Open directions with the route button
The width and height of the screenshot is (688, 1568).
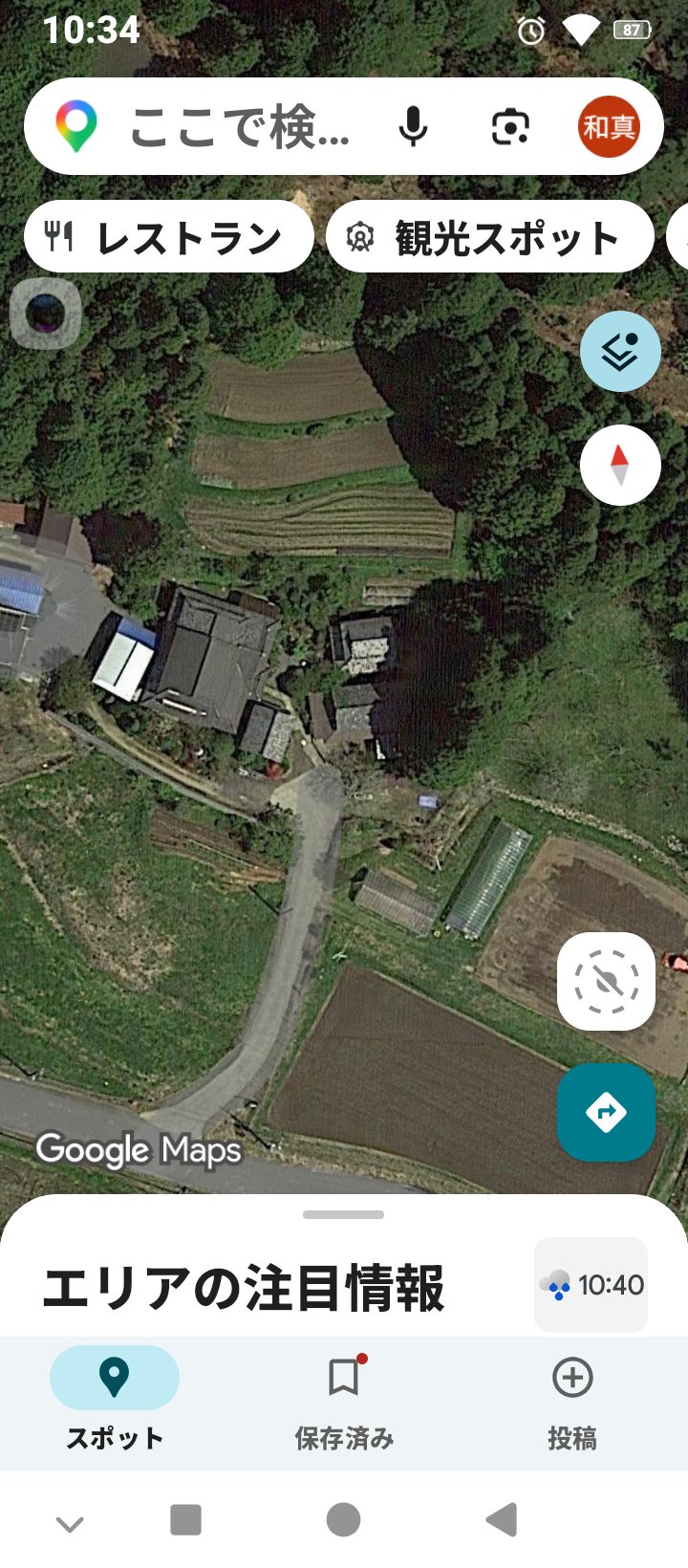(x=606, y=1112)
